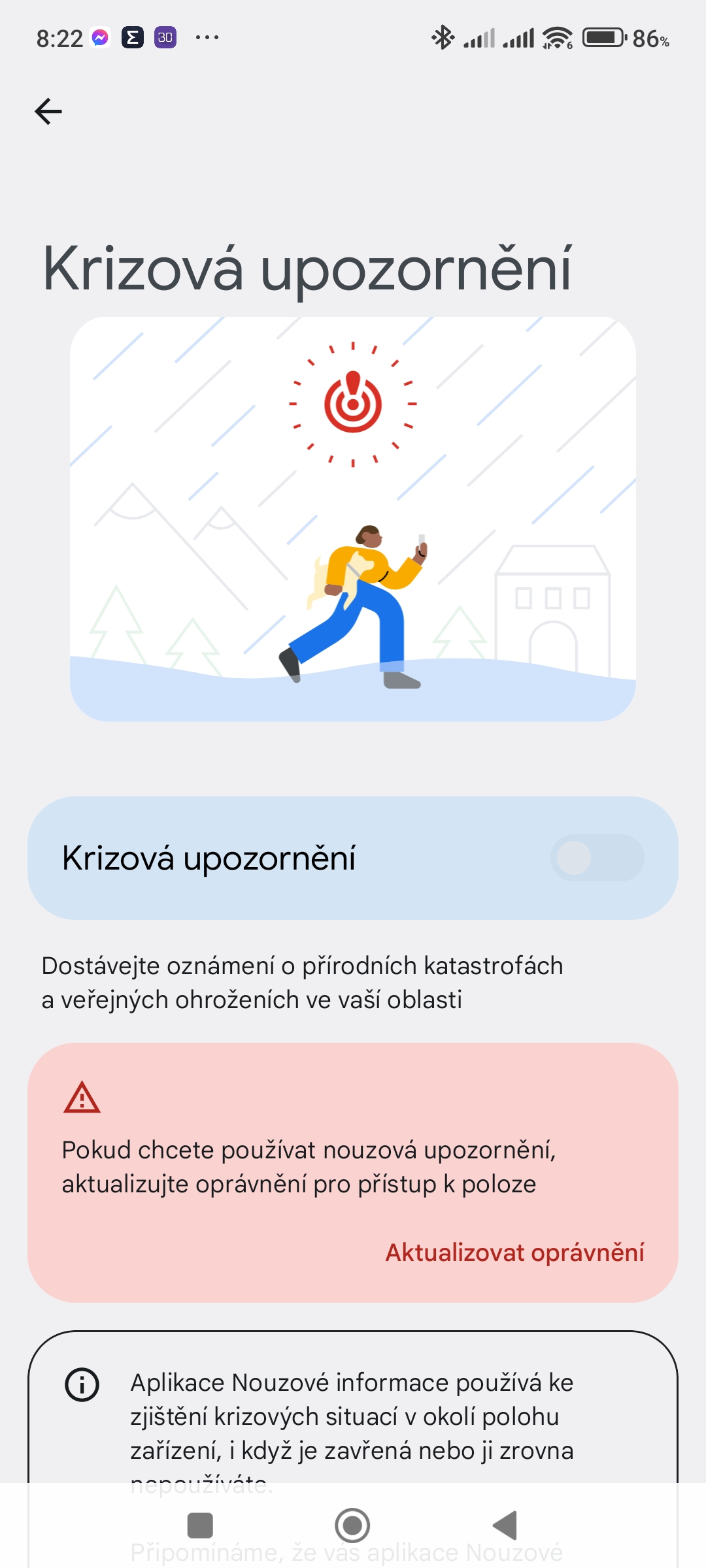Go to the home screen
The width and height of the screenshot is (706, 1568).
pyautogui.click(x=352, y=1526)
